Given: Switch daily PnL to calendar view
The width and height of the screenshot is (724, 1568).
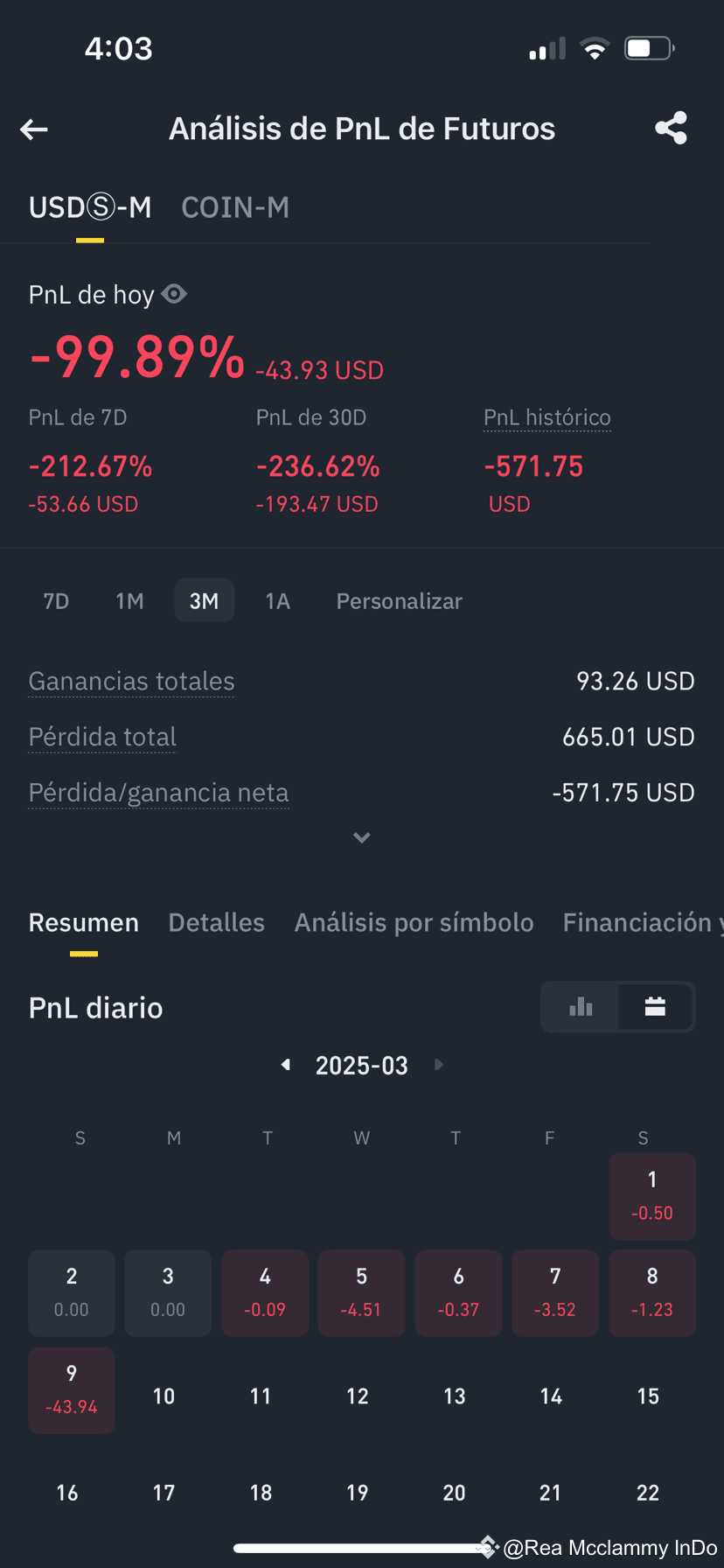Looking at the screenshot, I should 656,1006.
